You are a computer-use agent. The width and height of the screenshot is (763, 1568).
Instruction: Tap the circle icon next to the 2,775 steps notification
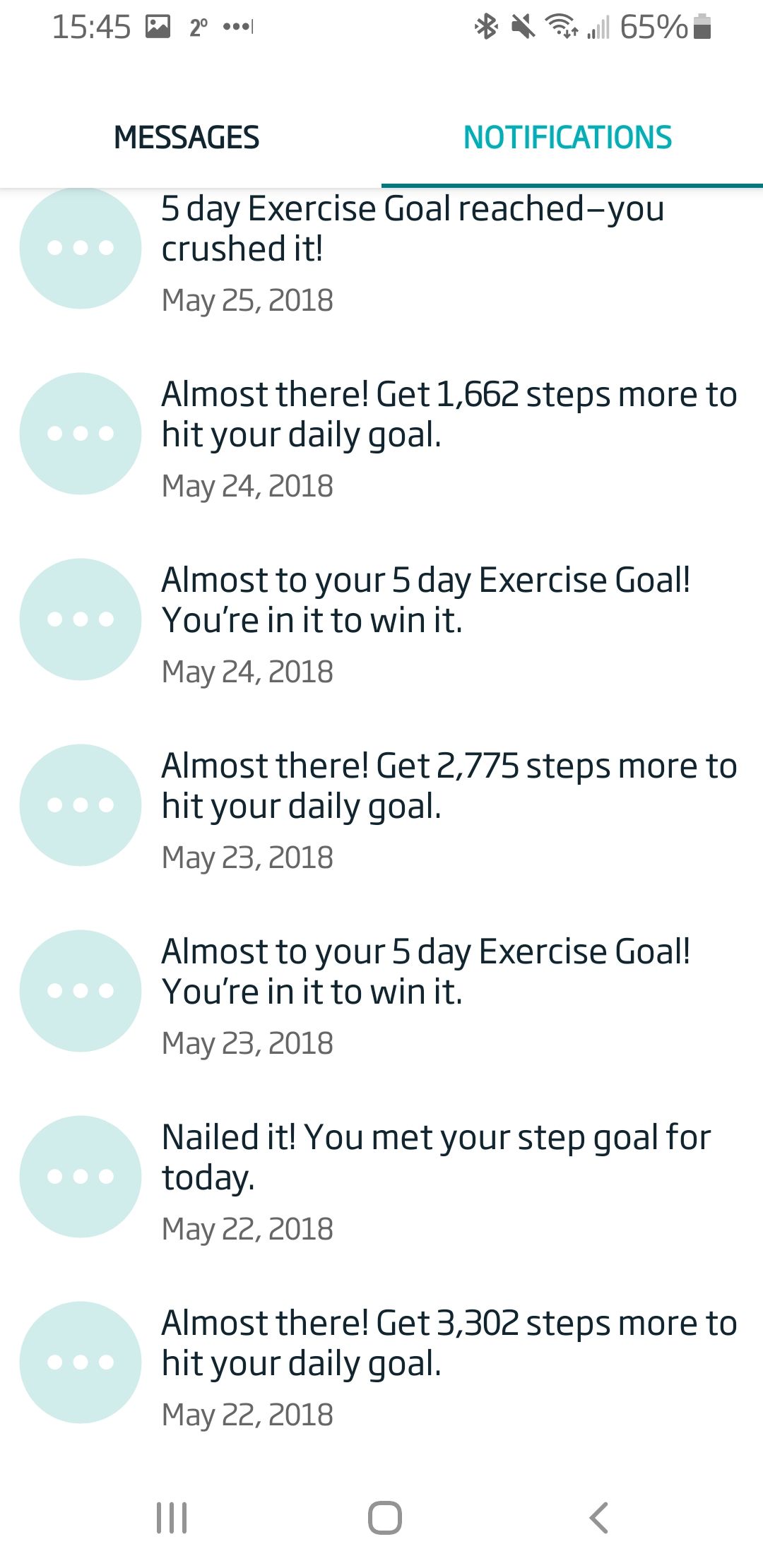click(x=81, y=805)
